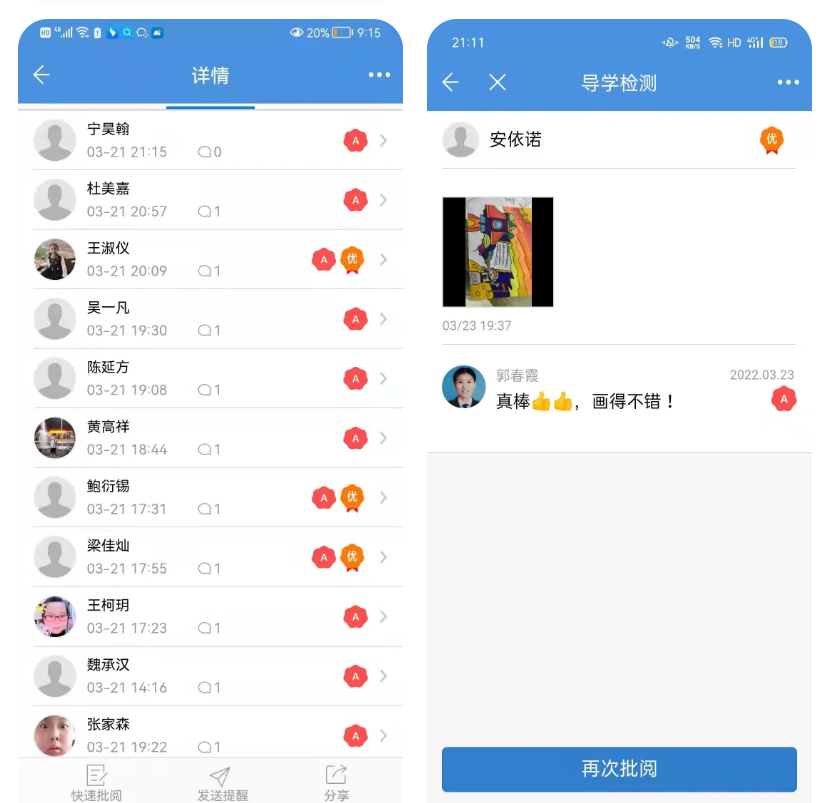Open 吴一凡's submission

click(210, 319)
